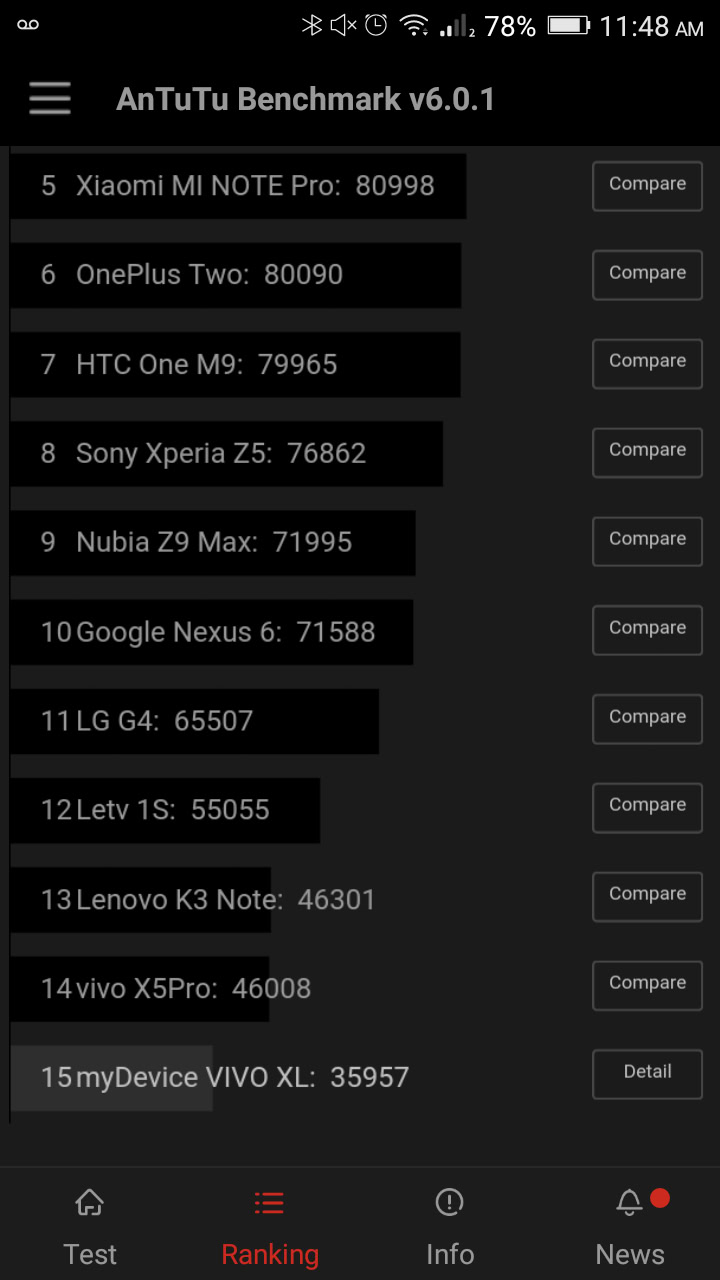Compare with OnePlus Two
The width and height of the screenshot is (720, 1280).
[x=647, y=275]
